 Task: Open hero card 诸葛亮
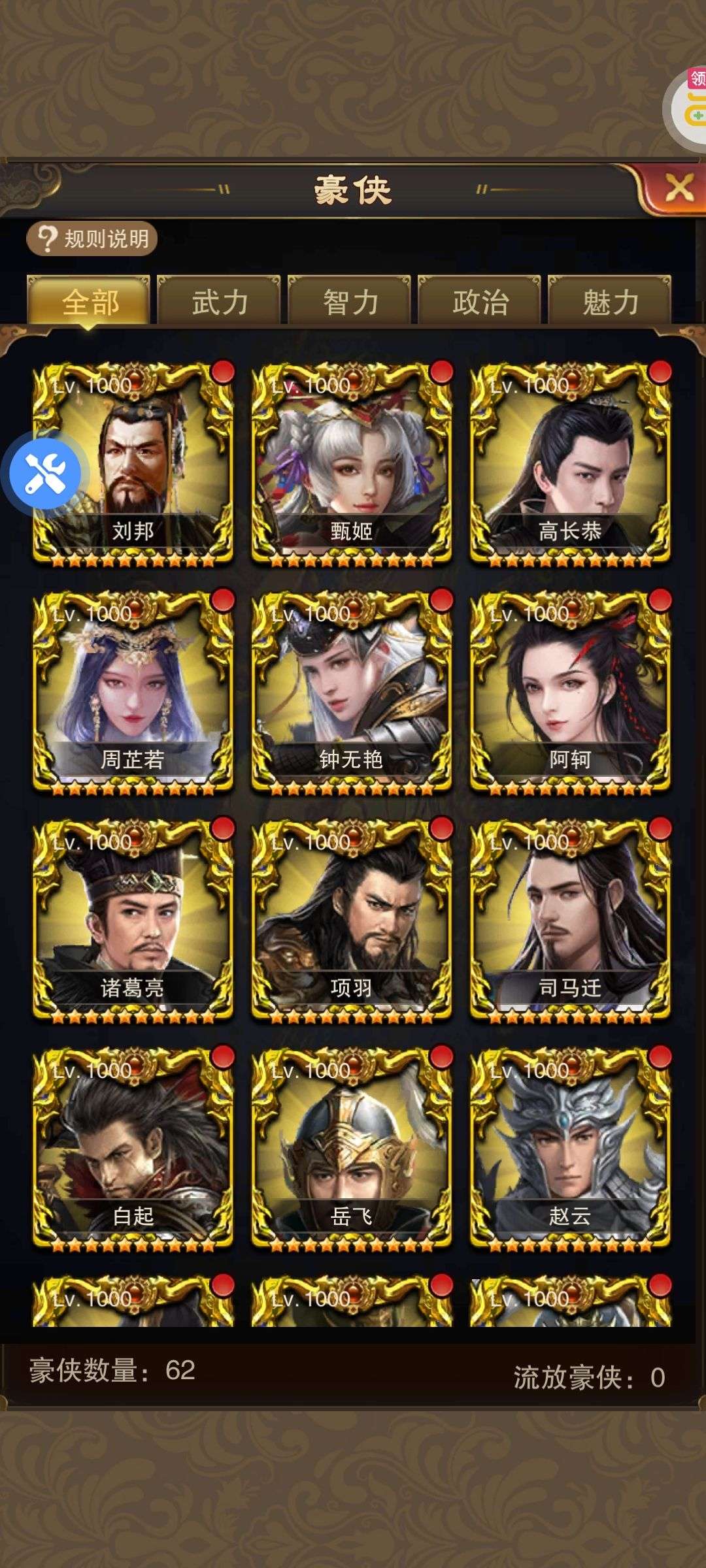point(133,920)
